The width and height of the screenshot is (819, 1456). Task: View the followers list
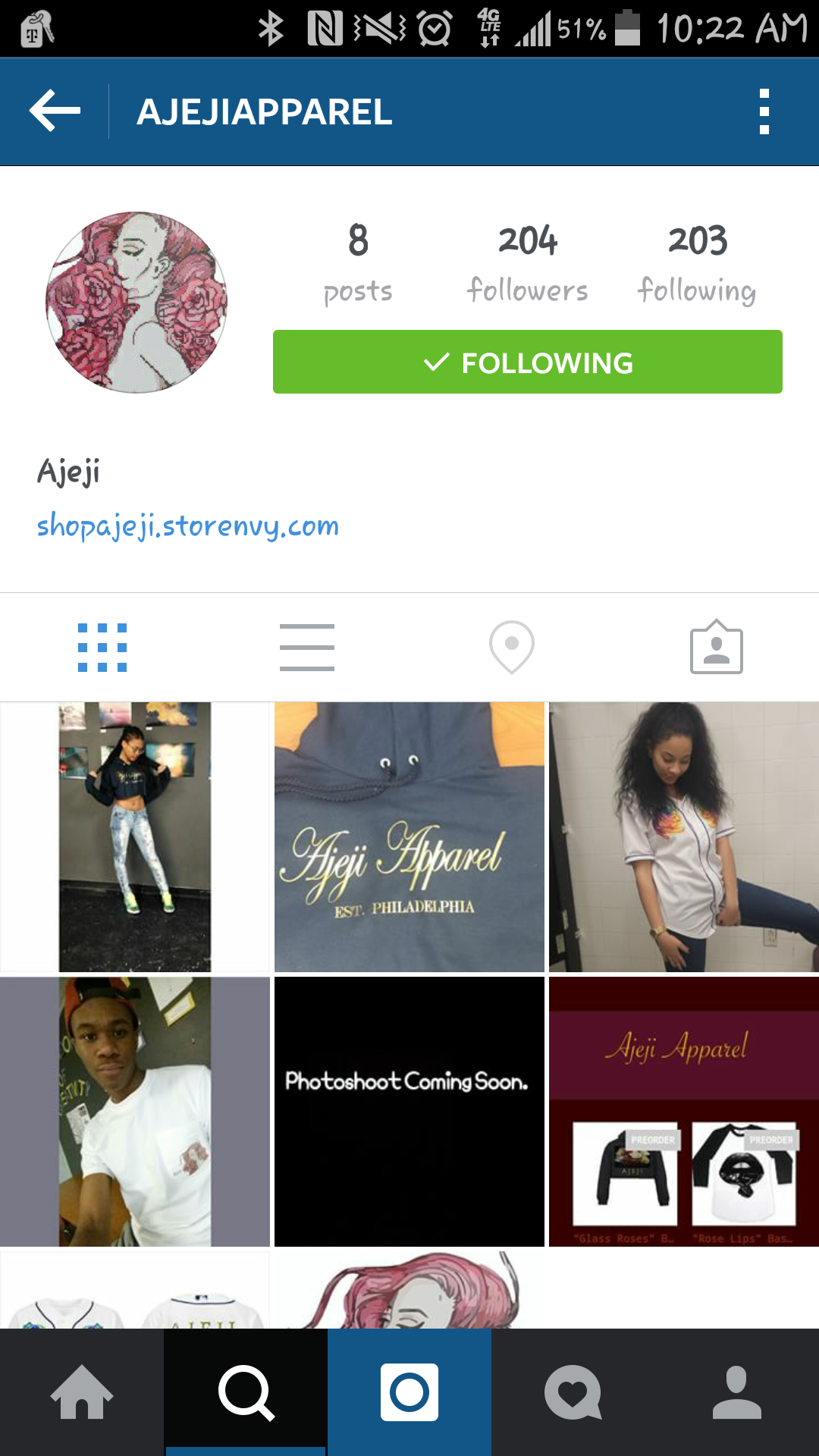[x=527, y=262]
